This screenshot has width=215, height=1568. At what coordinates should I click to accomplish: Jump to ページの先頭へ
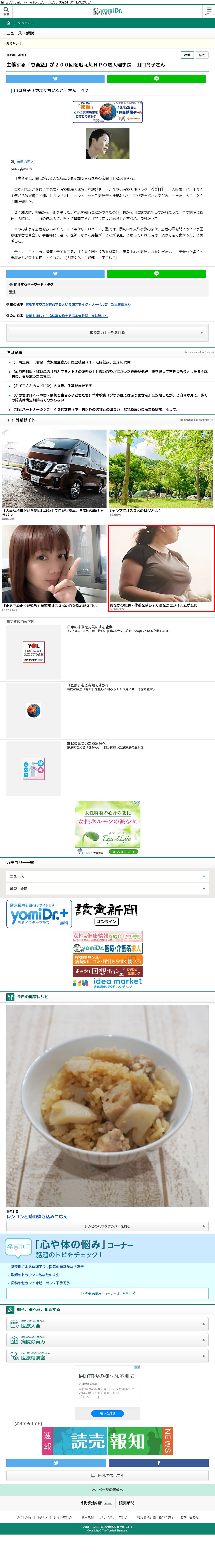point(107,1489)
